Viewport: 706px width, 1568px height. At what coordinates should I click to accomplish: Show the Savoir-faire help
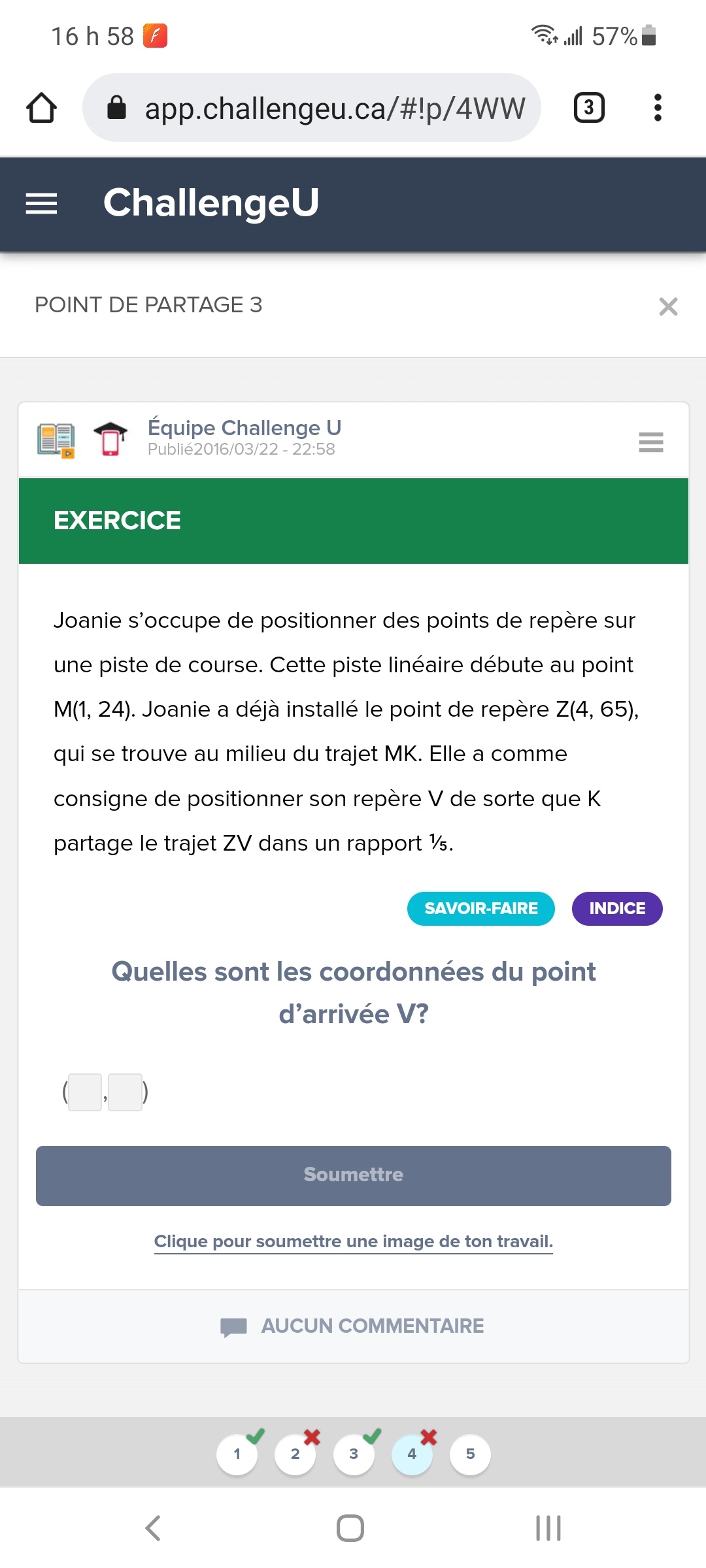[x=480, y=909]
